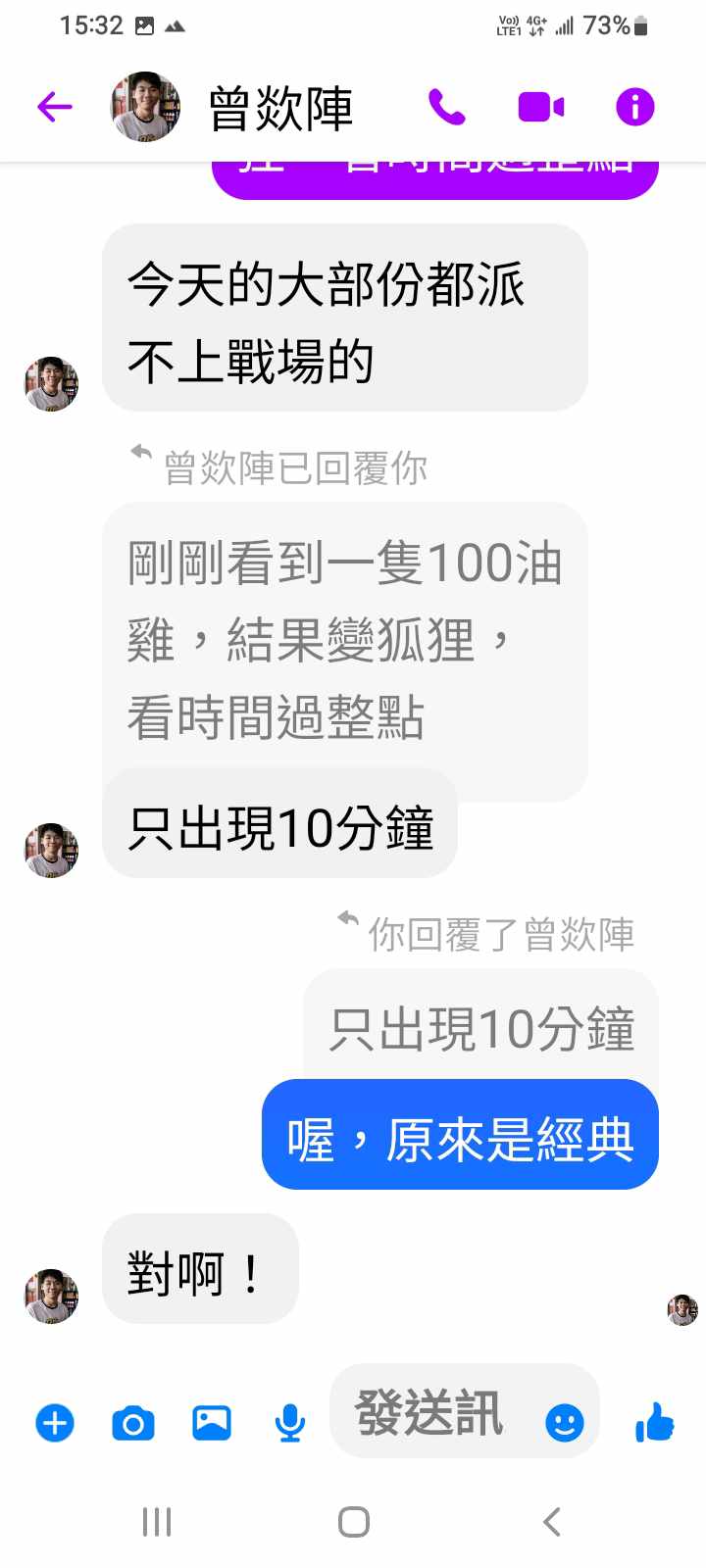This screenshot has height=1568, width=706.
Task: Tap the system home button
Action: pos(353,1522)
